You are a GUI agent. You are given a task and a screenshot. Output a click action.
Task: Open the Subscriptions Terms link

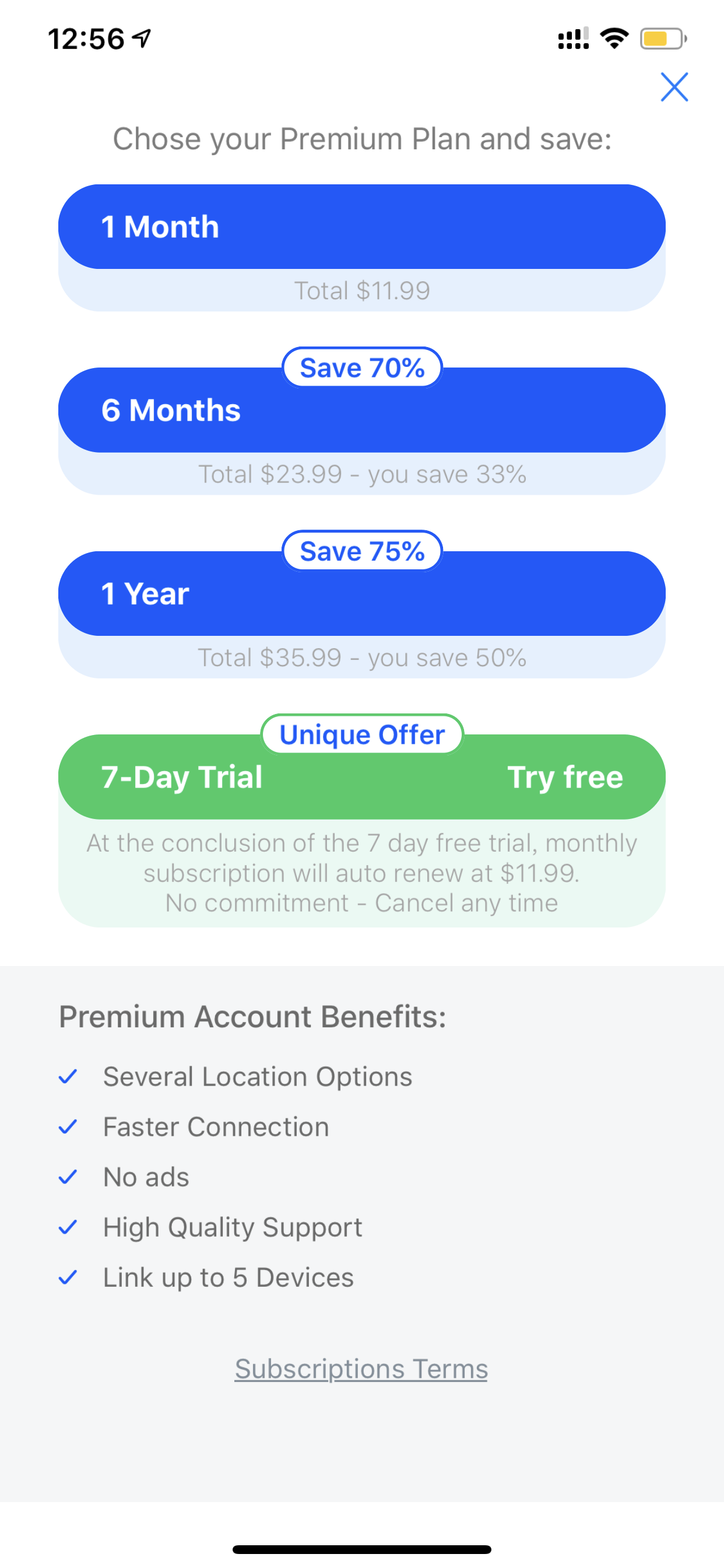point(361,1369)
